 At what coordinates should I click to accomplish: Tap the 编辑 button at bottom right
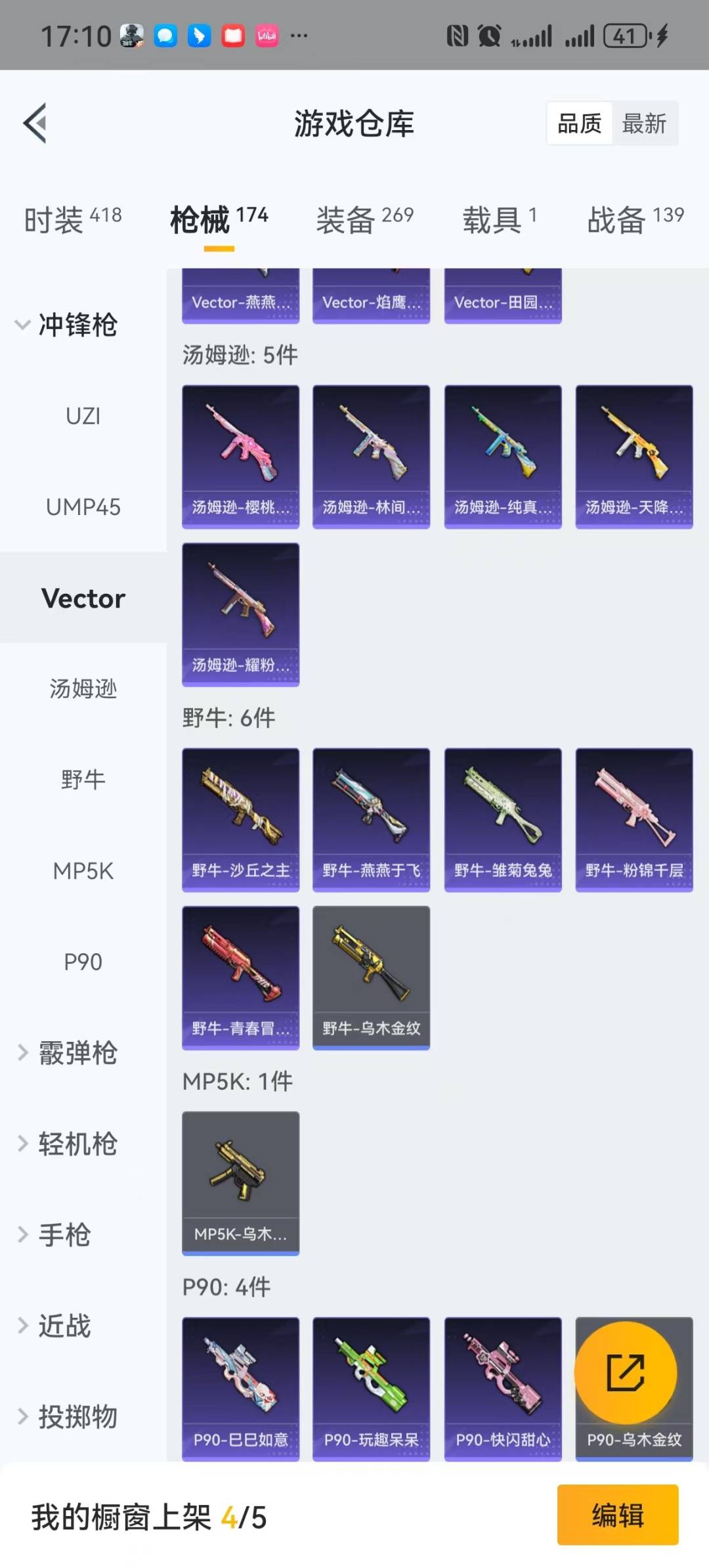(618, 1516)
